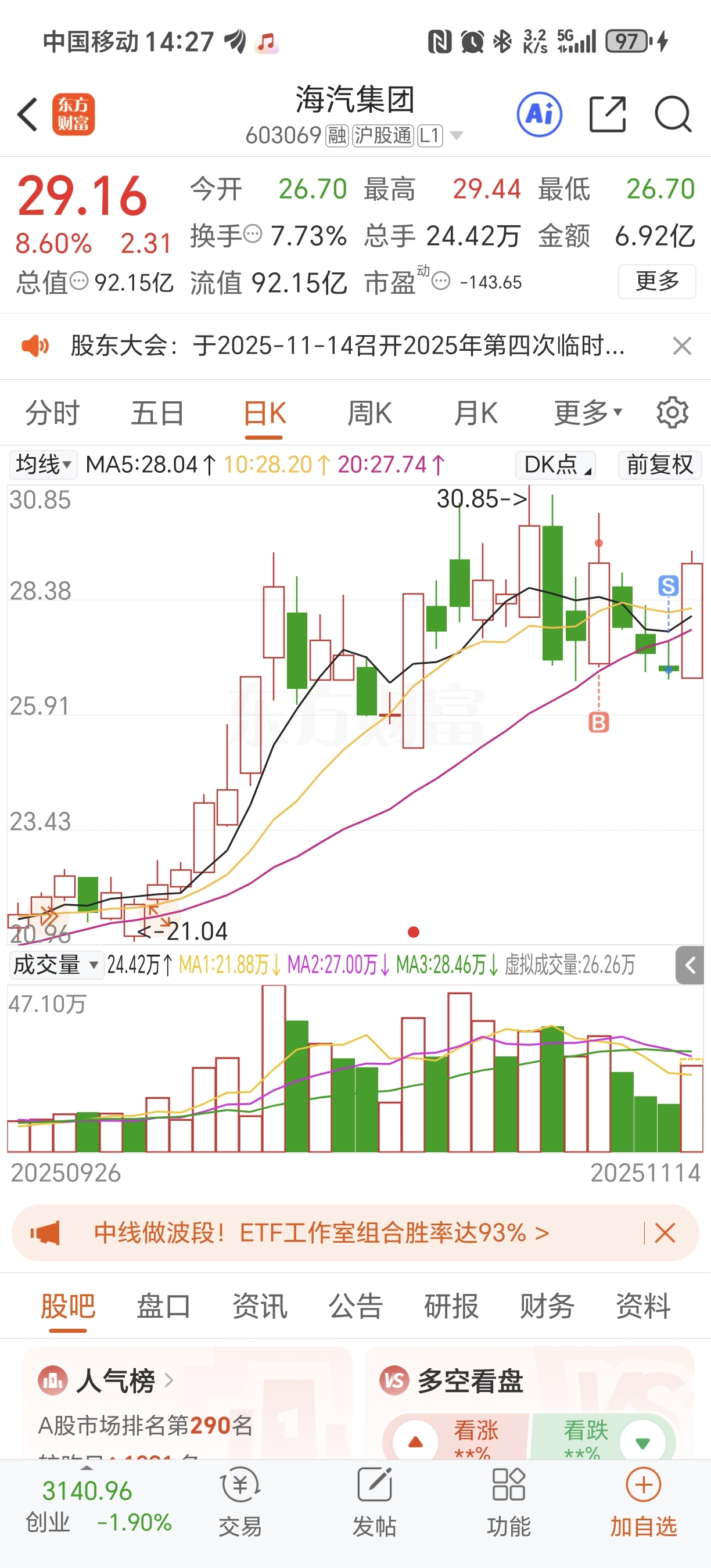Open the 均线 indicator dropdown
Screen dimensions: 711x1568
(x=42, y=465)
